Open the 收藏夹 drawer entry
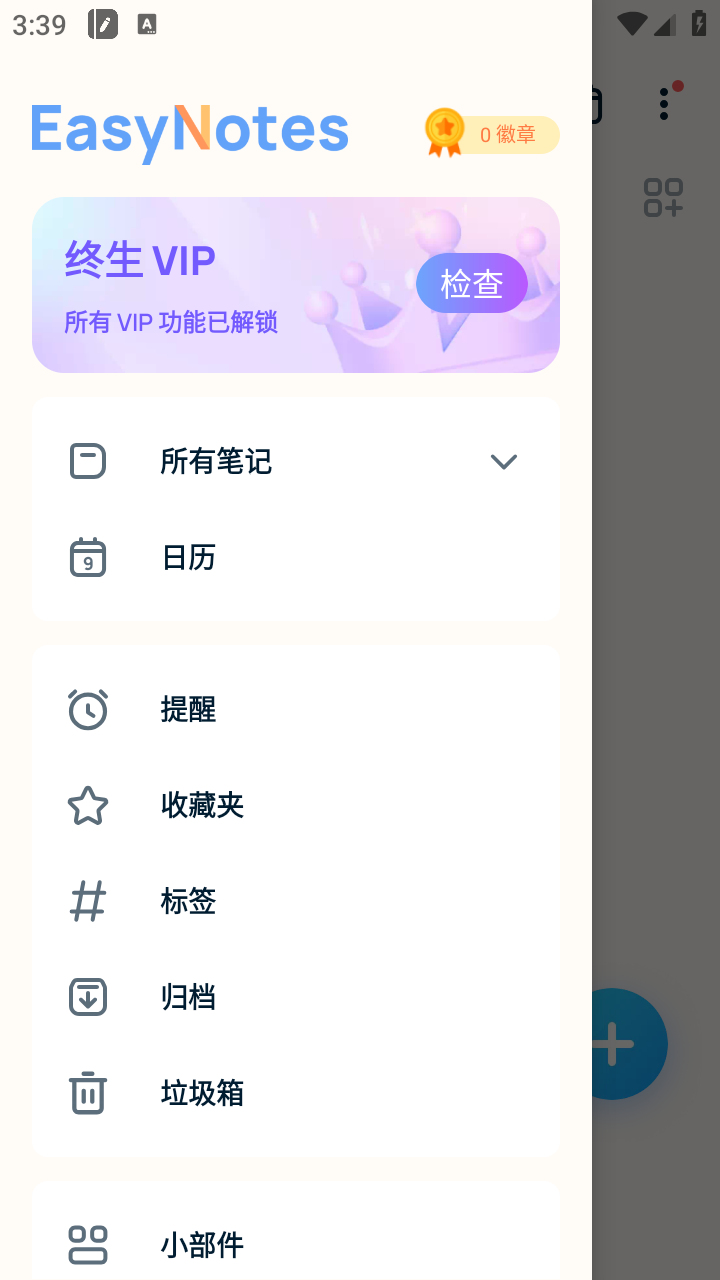The height and width of the screenshot is (1280, 720). 202,805
